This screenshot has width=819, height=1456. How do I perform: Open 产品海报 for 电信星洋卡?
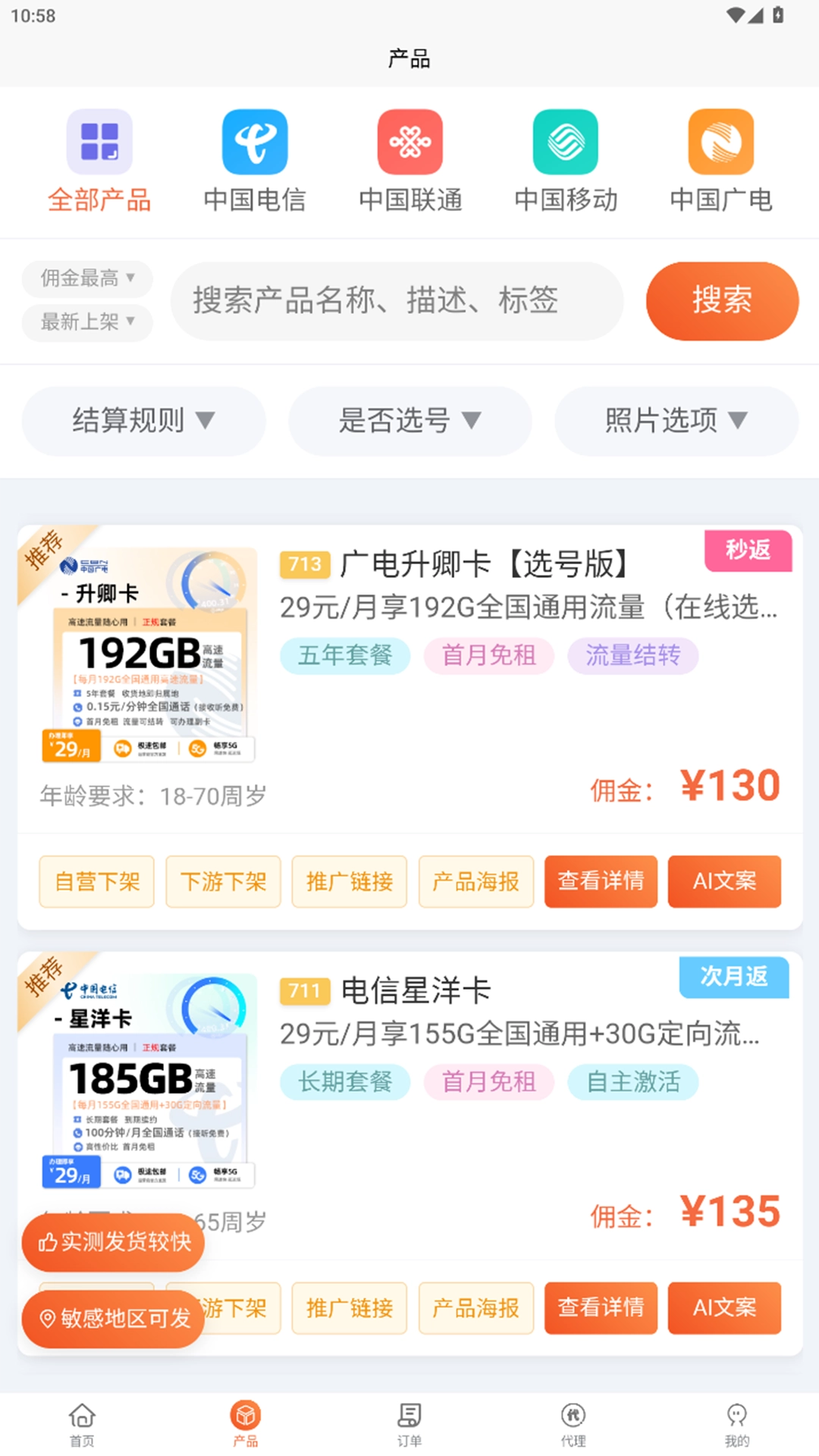click(475, 1308)
